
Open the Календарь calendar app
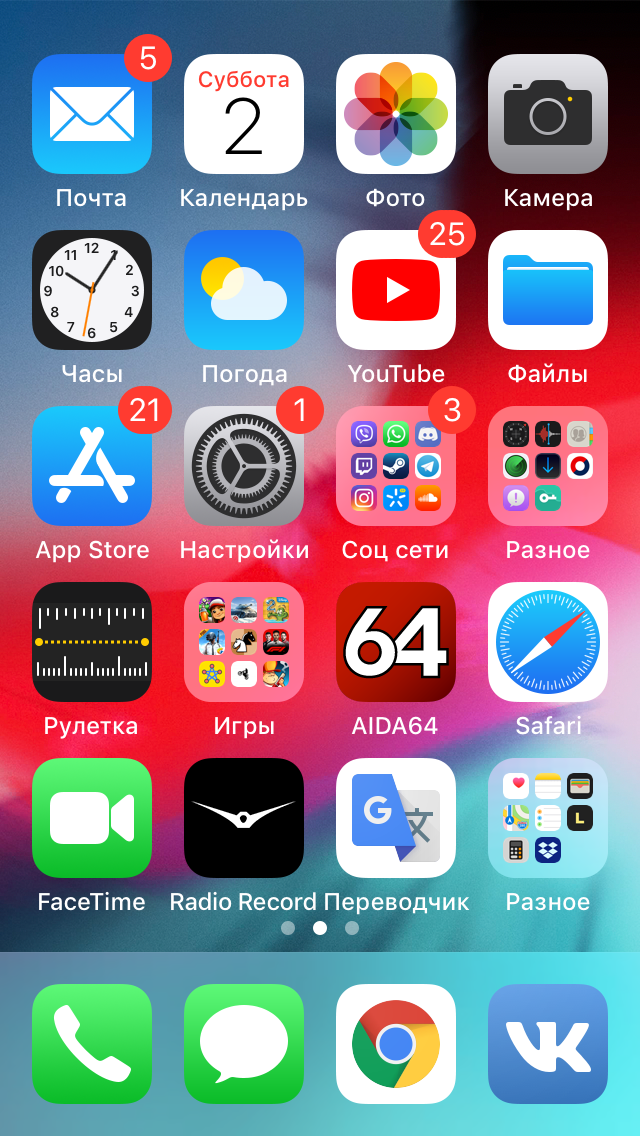[244, 114]
